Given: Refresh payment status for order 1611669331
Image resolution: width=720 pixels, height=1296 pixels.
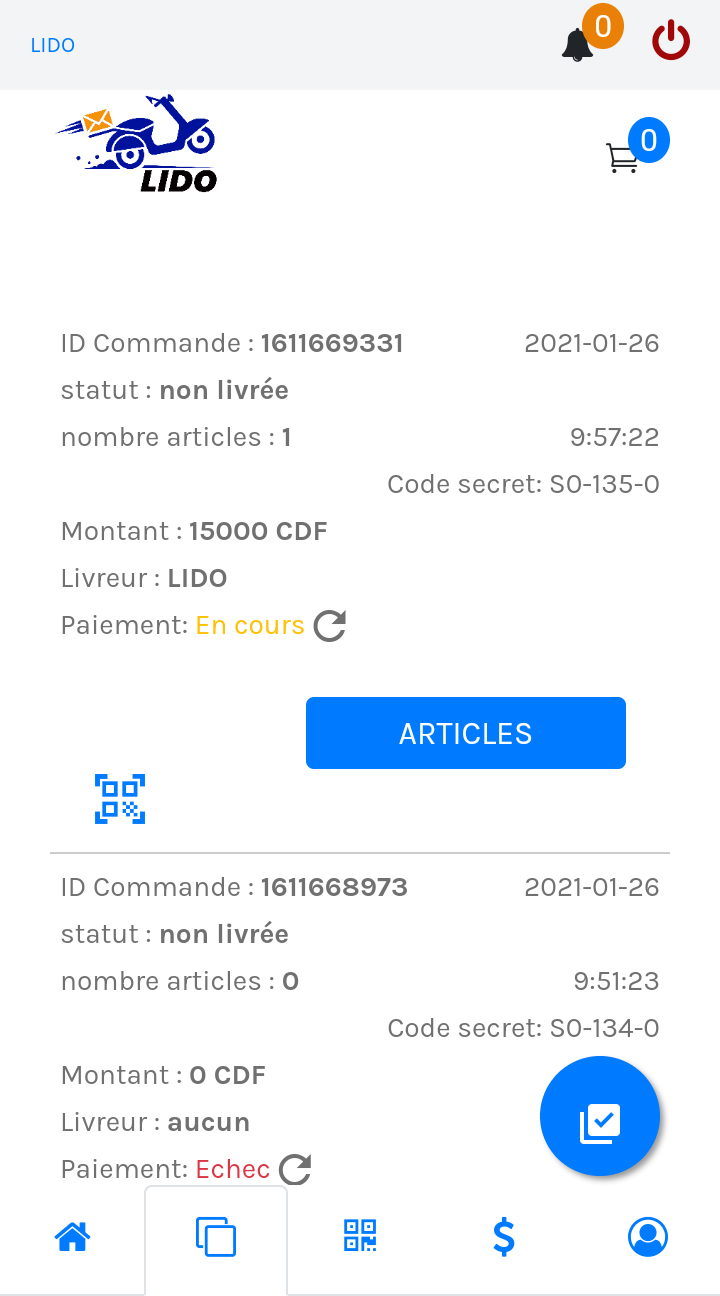Looking at the screenshot, I should [330, 626].
